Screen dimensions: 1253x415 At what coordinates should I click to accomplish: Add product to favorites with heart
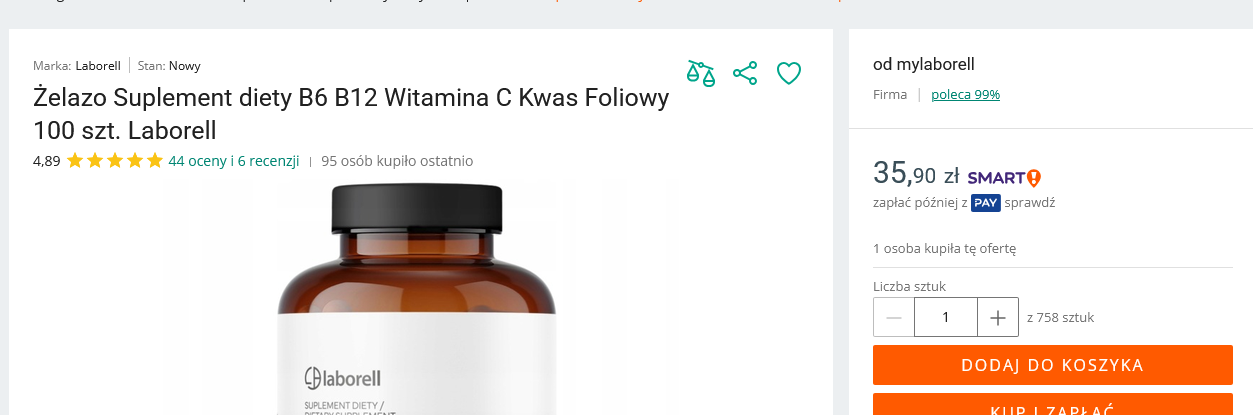tap(789, 73)
